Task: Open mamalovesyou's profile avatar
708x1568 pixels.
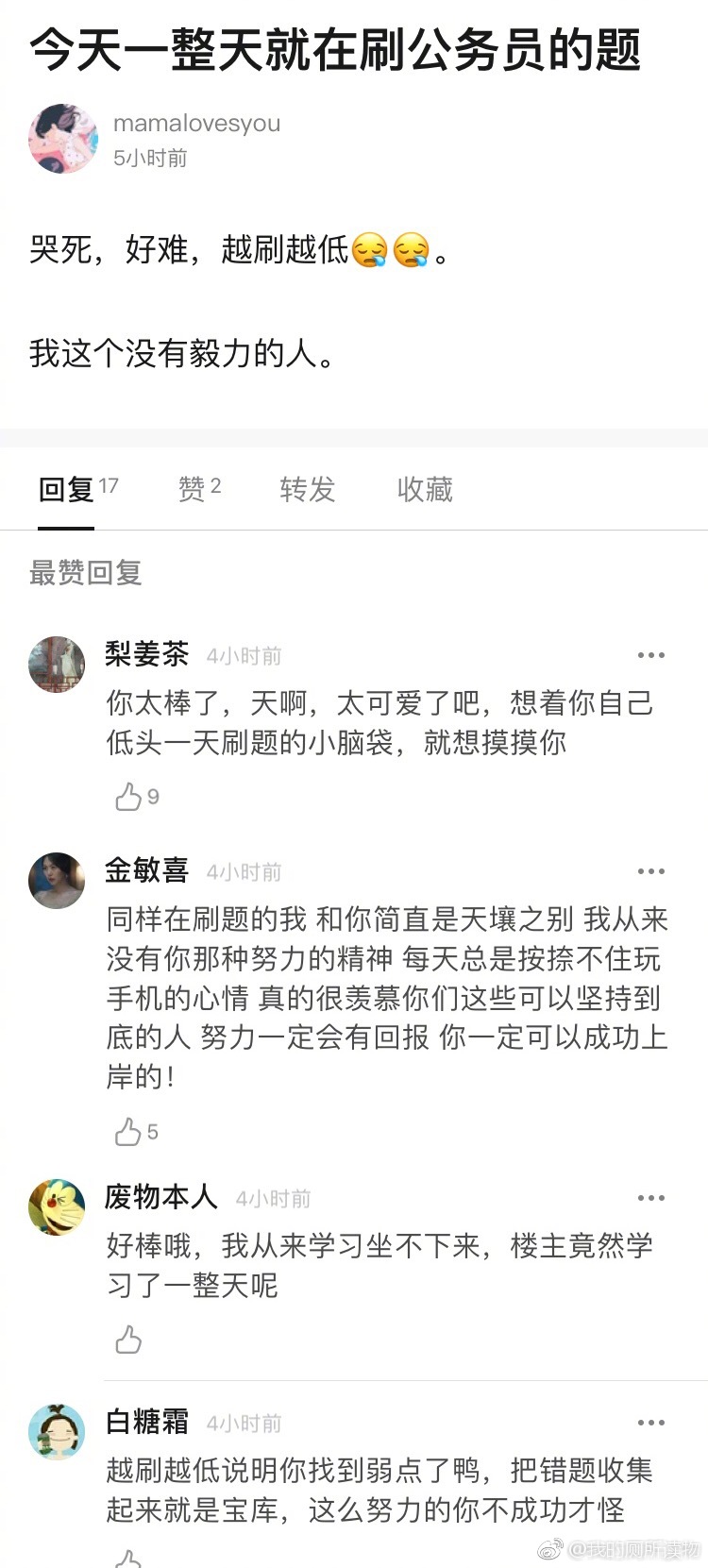Action: click(63, 139)
